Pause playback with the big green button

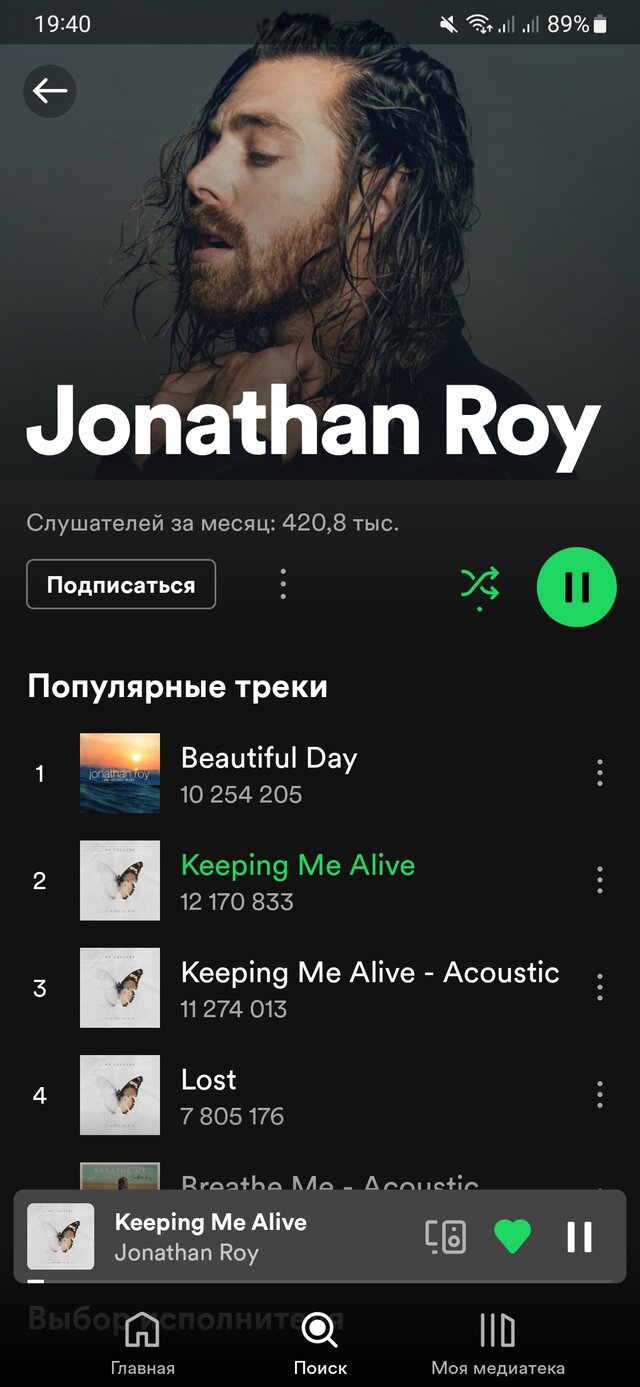[x=577, y=586]
